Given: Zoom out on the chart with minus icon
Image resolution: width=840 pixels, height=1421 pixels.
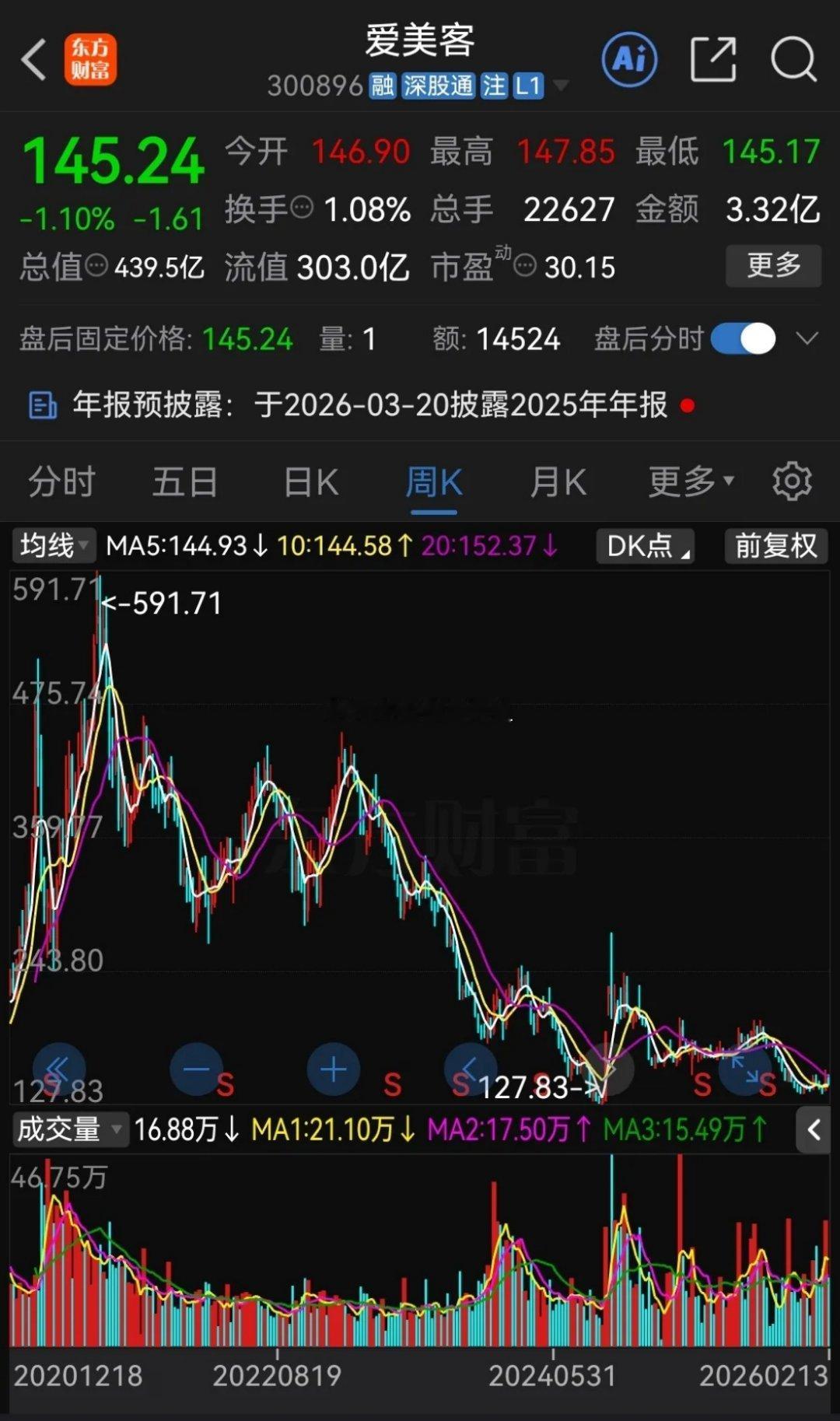Looking at the screenshot, I should tap(196, 1069).
